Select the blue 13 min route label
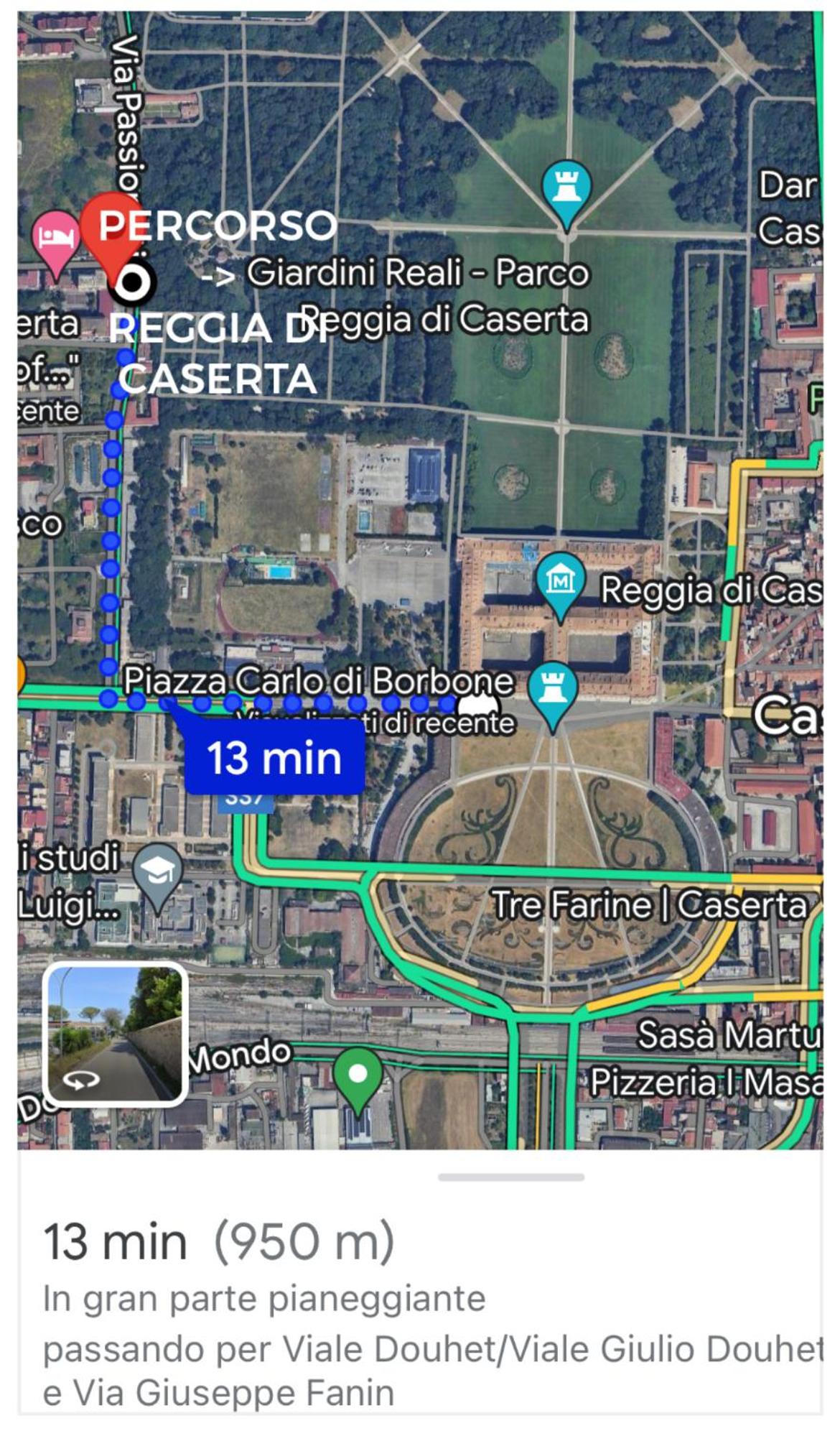The image size is (840, 1431). click(274, 758)
